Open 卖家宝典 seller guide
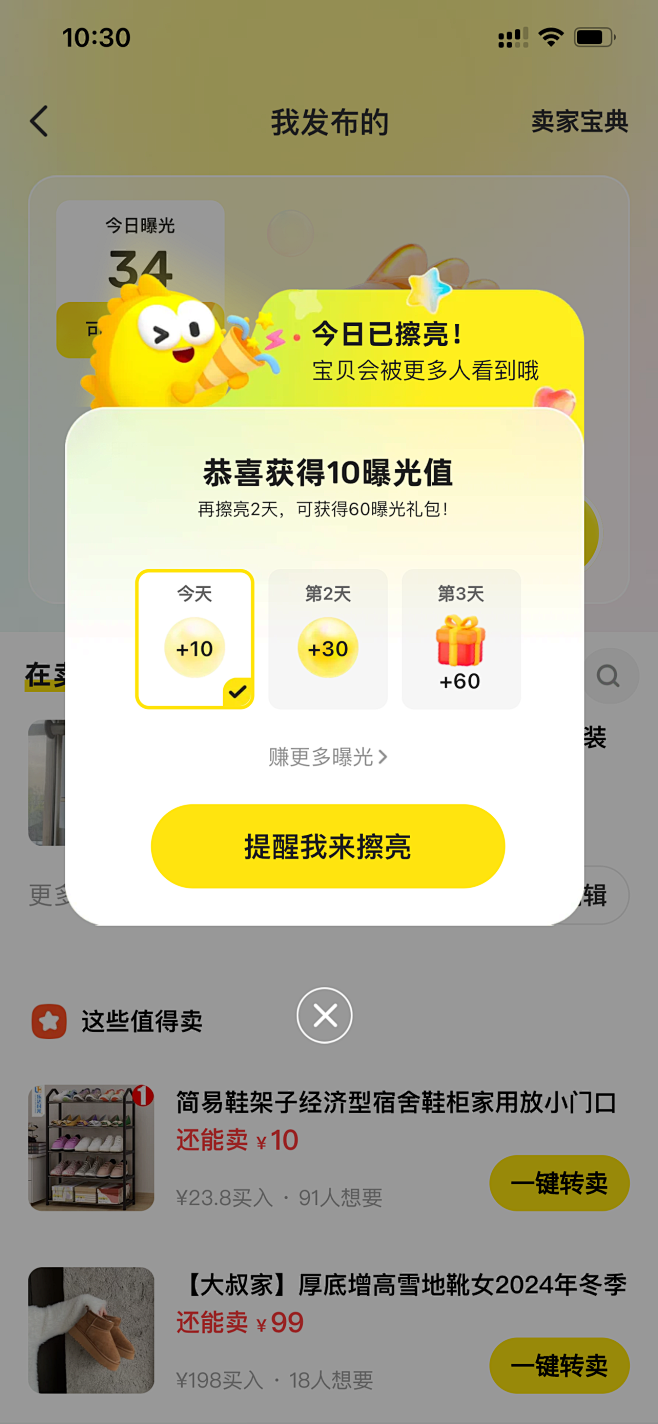Screen dimensions: 658x1424 click(579, 122)
